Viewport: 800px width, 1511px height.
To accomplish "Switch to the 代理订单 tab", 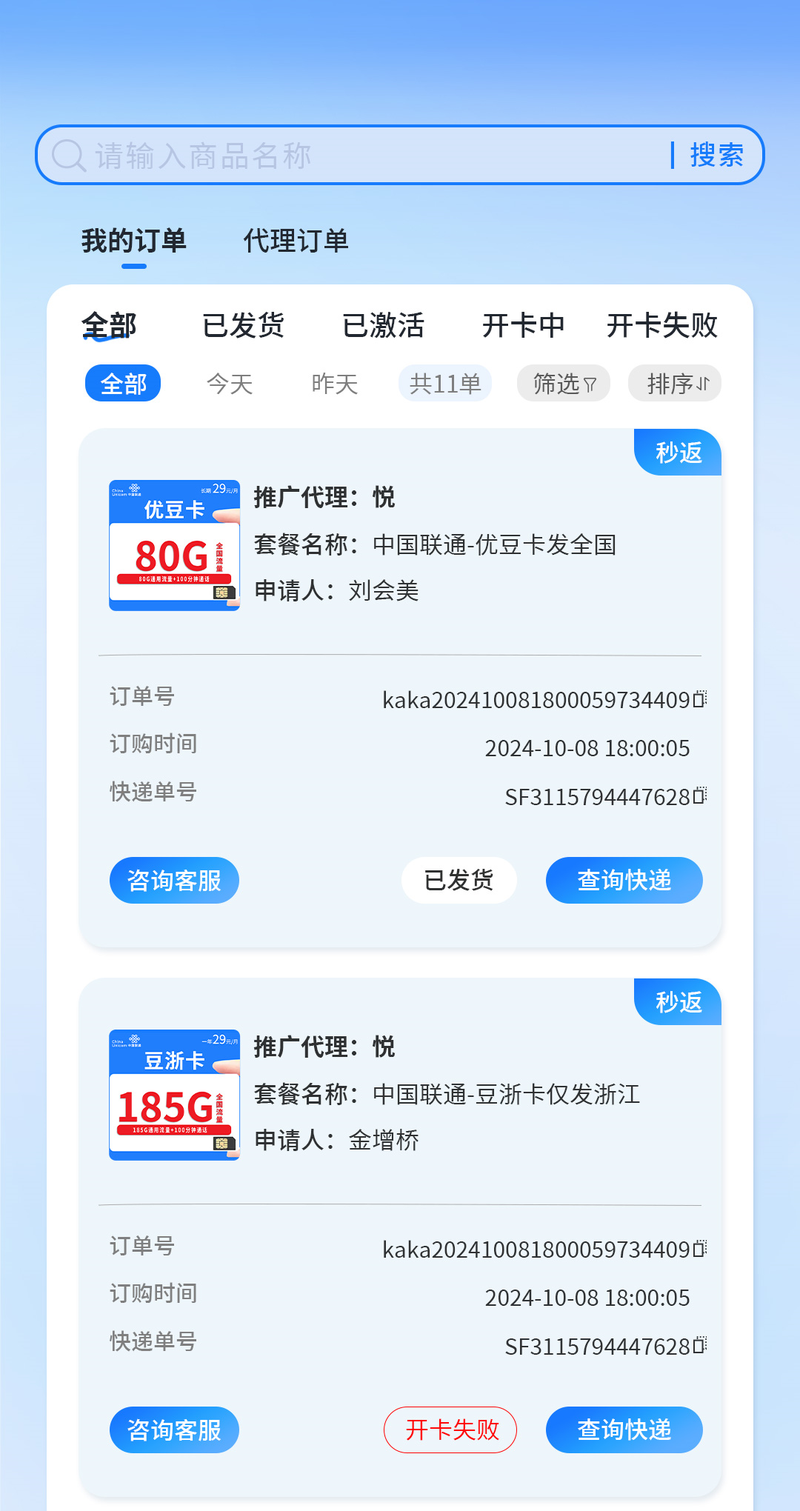I will pyautogui.click(x=296, y=241).
